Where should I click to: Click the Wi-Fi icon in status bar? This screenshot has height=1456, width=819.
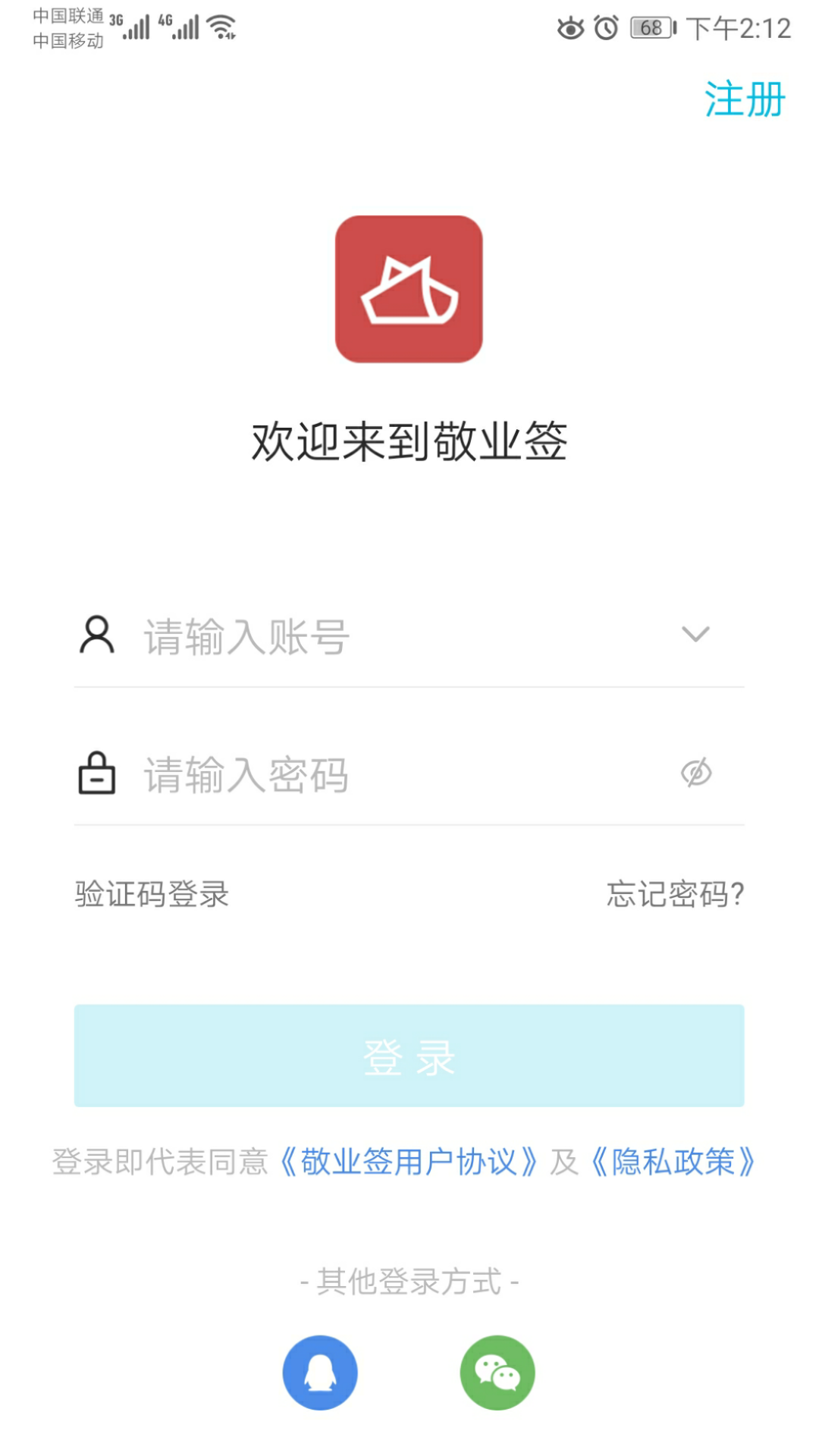pos(221,25)
